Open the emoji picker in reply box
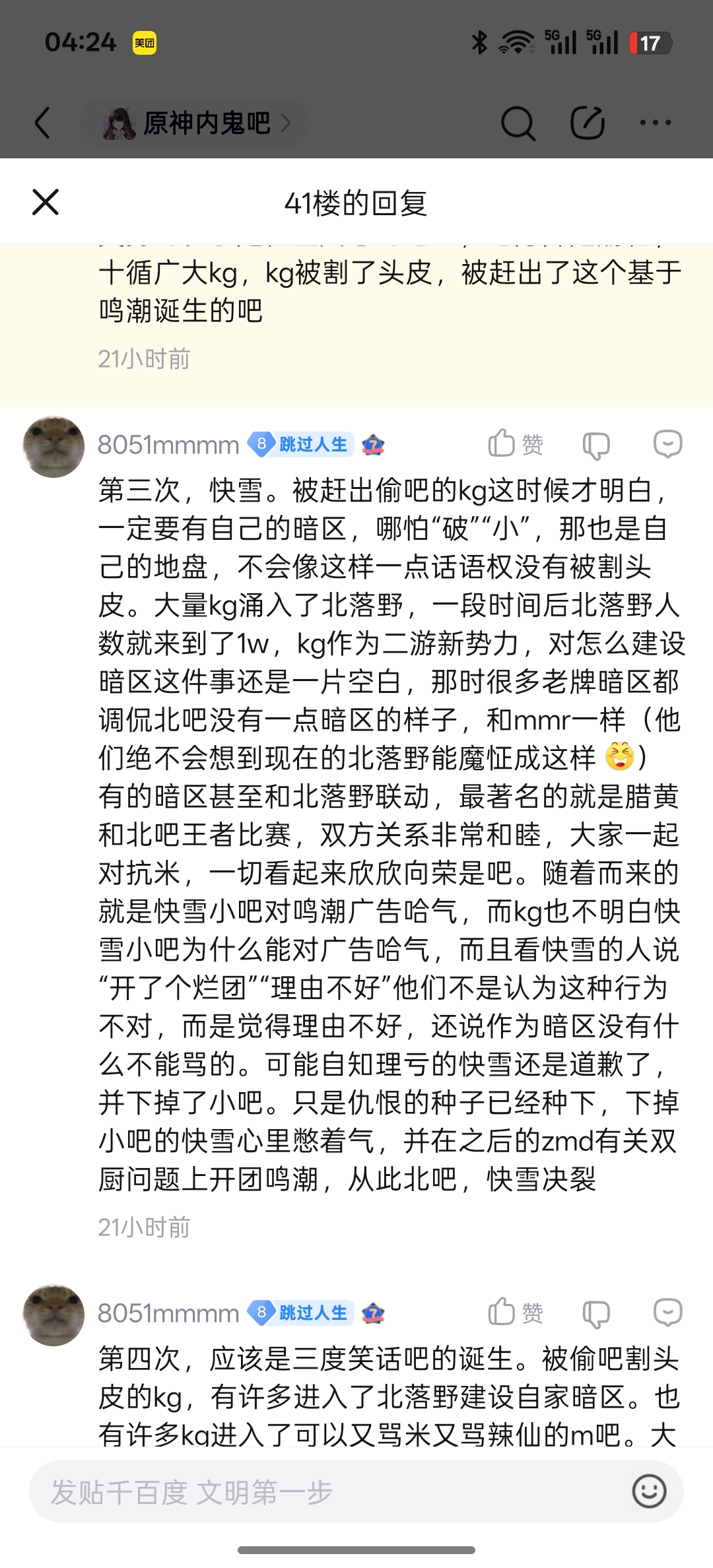Image resolution: width=713 pixels, height=1568 pixels. tap(649, 1491)
